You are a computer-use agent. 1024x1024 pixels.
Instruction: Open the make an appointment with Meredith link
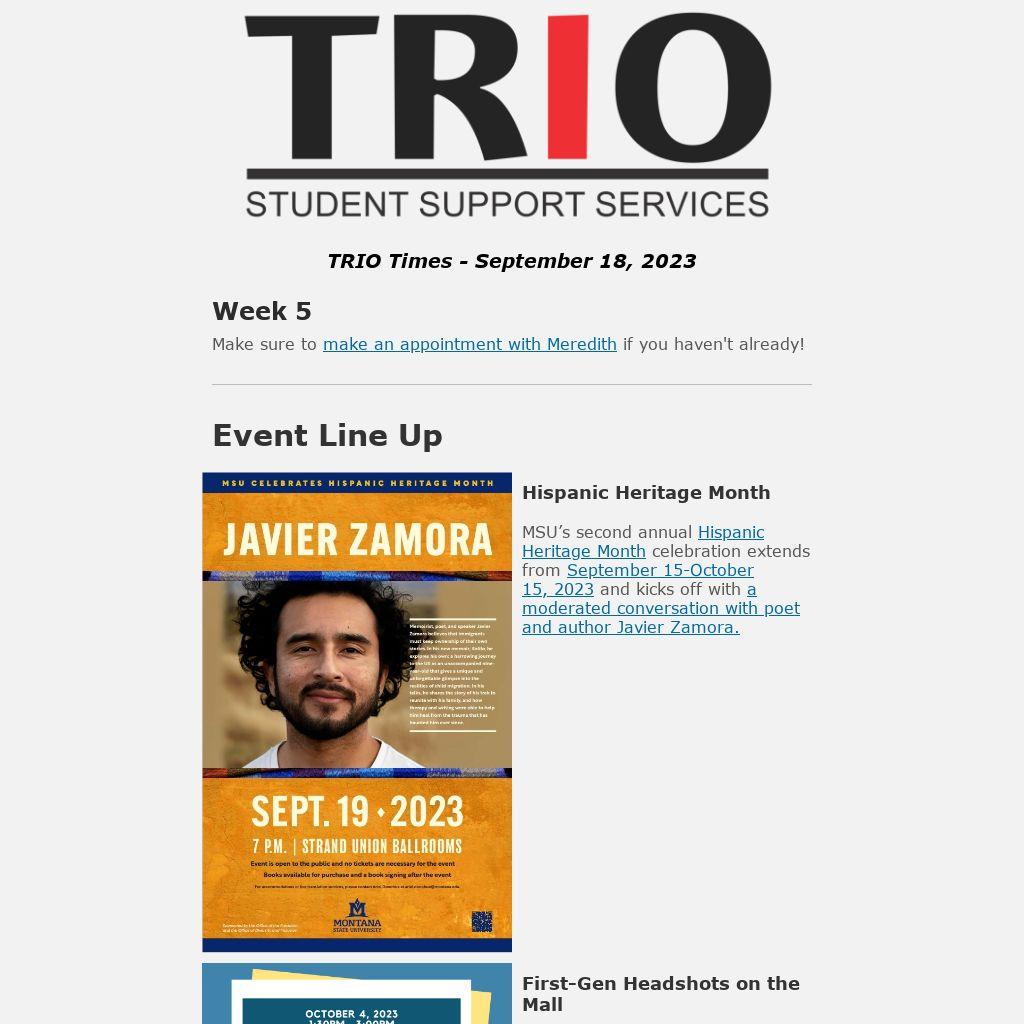click(x=469, y=344)
